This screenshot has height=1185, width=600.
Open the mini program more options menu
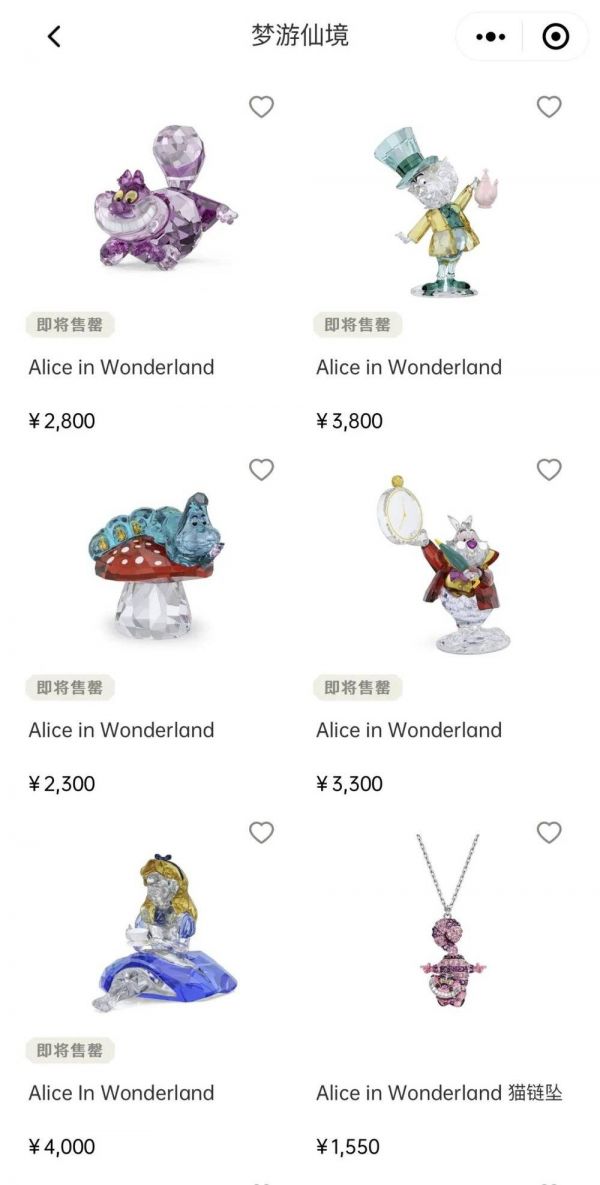point(491,37)
